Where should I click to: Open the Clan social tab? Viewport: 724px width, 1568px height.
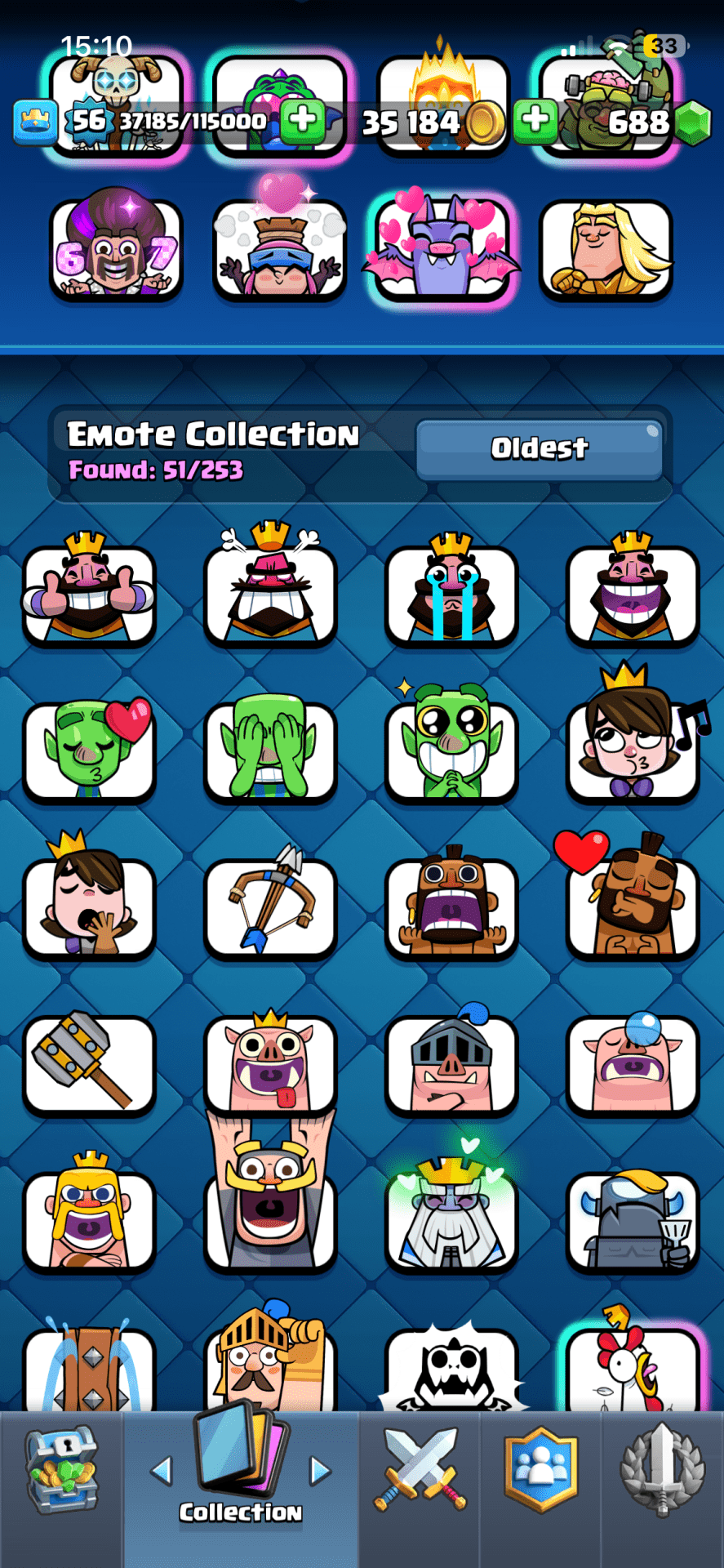540,1470
